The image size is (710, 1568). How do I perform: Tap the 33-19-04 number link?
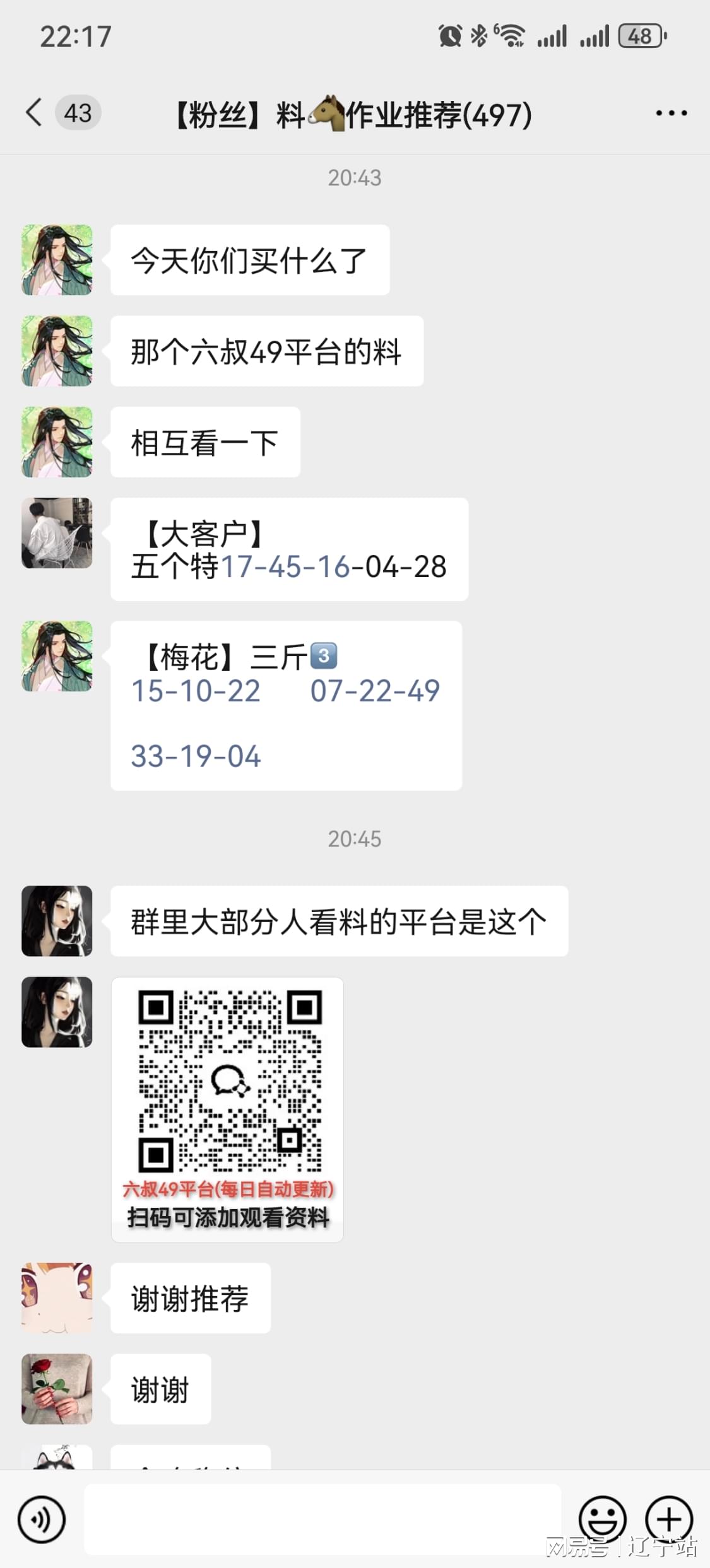point(196,756)
